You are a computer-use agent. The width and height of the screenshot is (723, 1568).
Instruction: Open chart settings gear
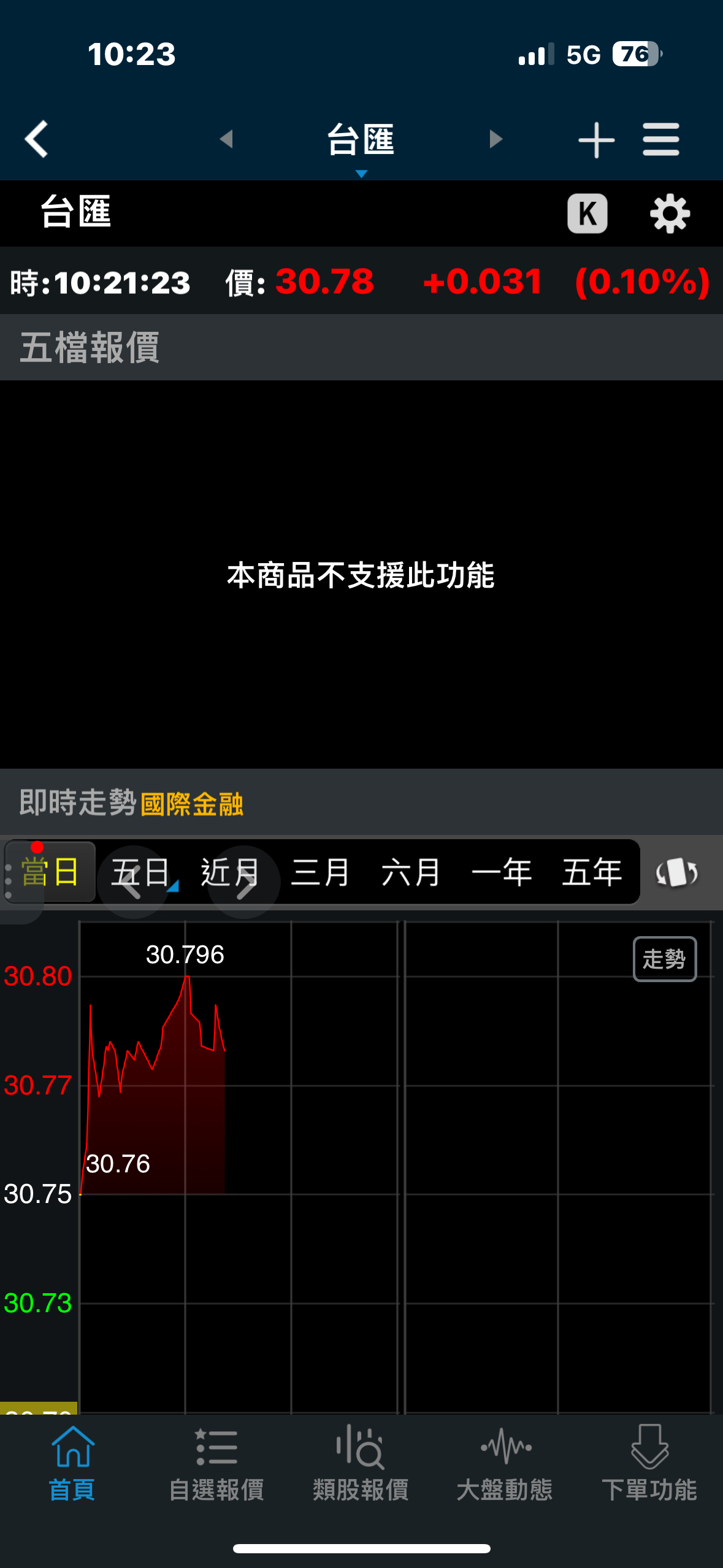point(670,213)
